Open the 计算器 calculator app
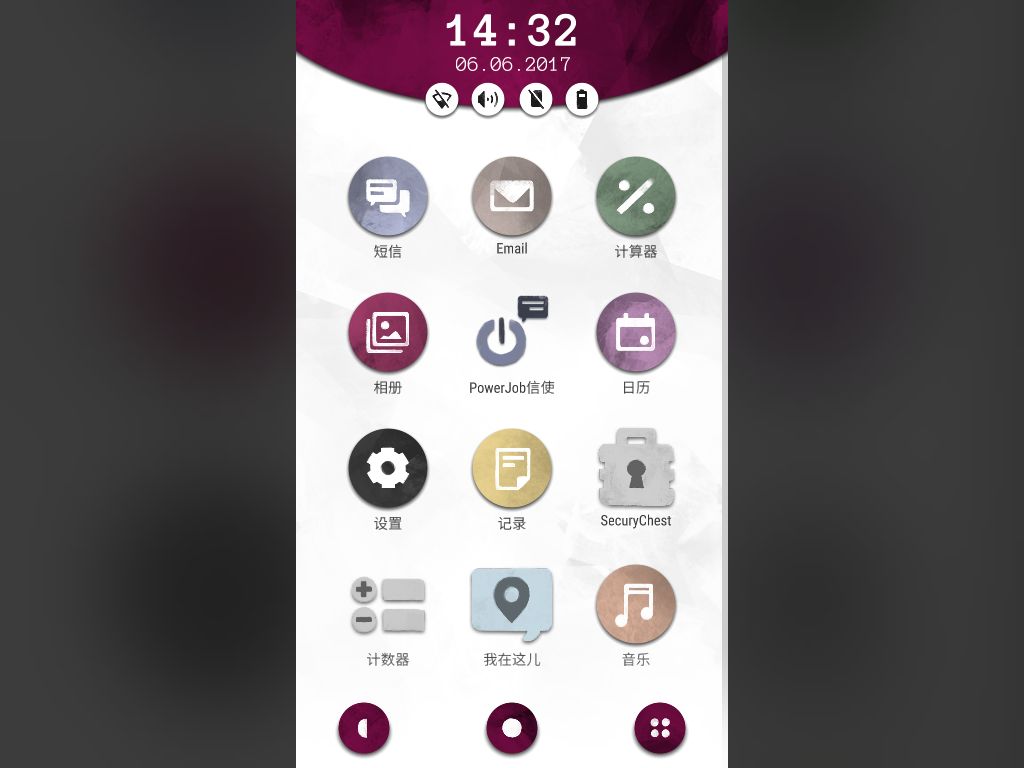The height and width of the screenshot is (768, 1024). click(x=636, y=197)
